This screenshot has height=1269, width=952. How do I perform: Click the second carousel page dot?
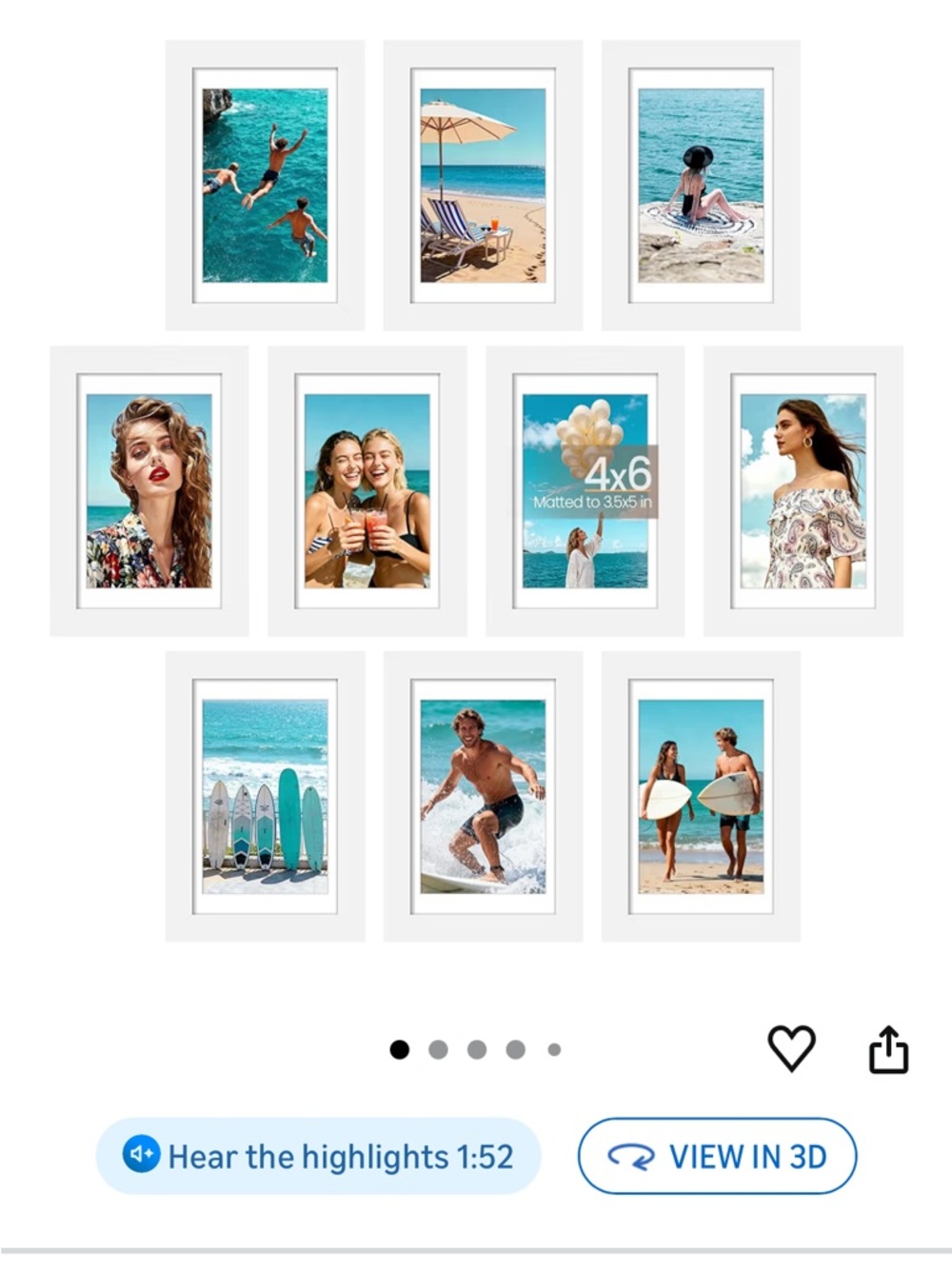pos(438,1049)
